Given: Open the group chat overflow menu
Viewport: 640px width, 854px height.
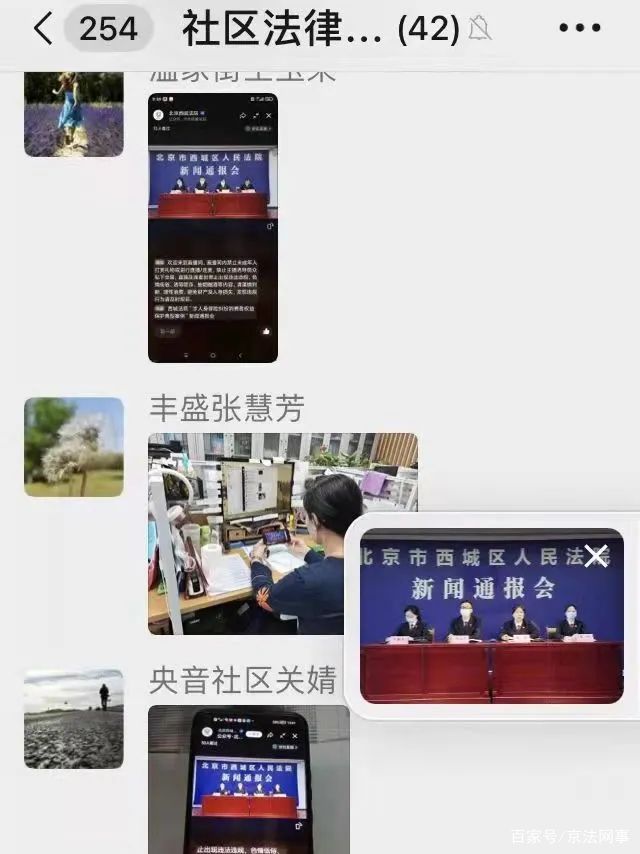Looking at the screenshot, I should point(580,29).
